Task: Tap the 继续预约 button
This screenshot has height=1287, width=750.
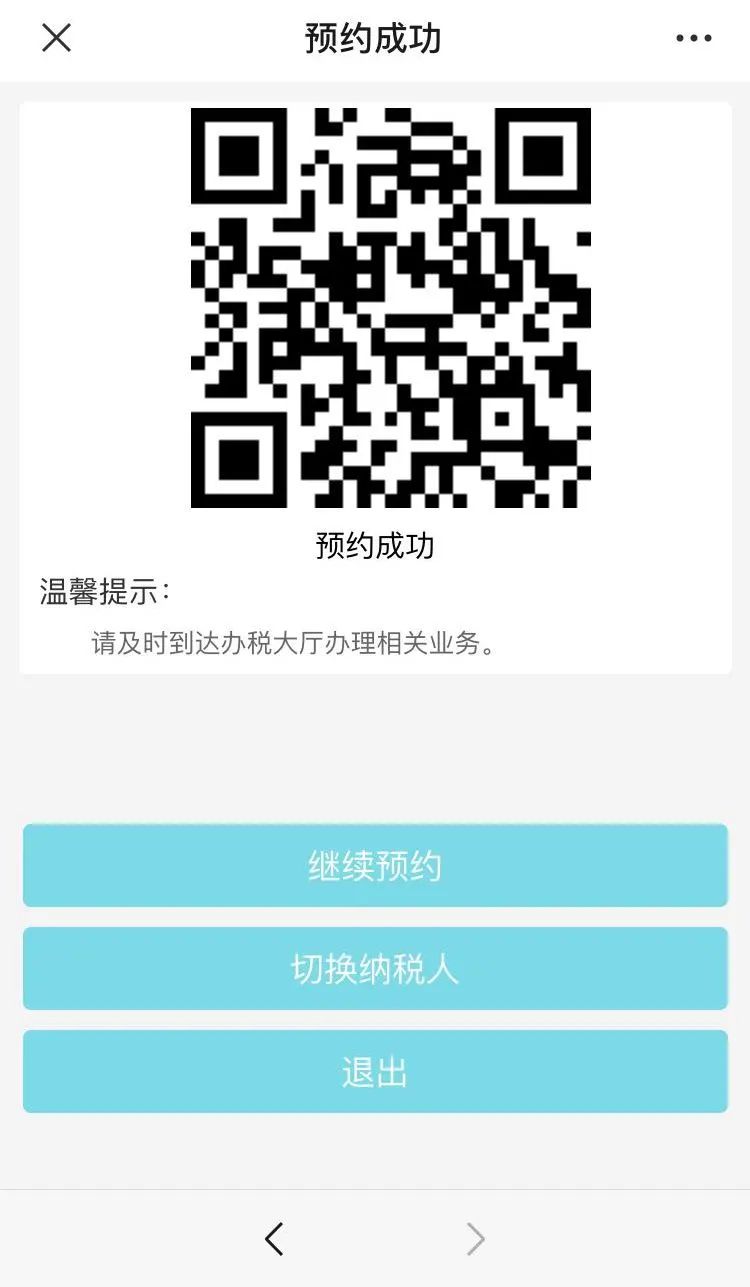Action: click(x=375, y=866)
